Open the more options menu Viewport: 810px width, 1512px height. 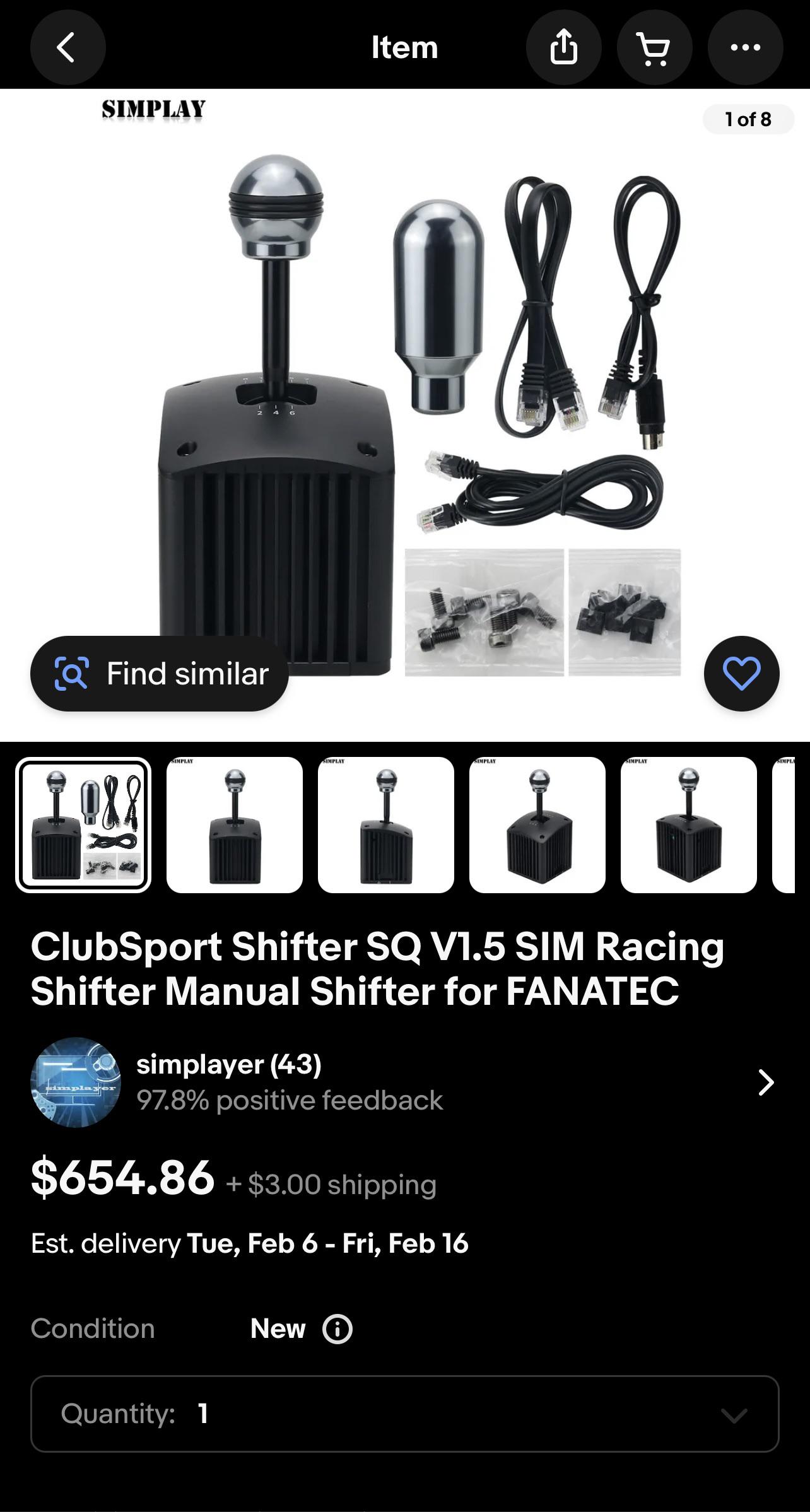pos(744,47)
